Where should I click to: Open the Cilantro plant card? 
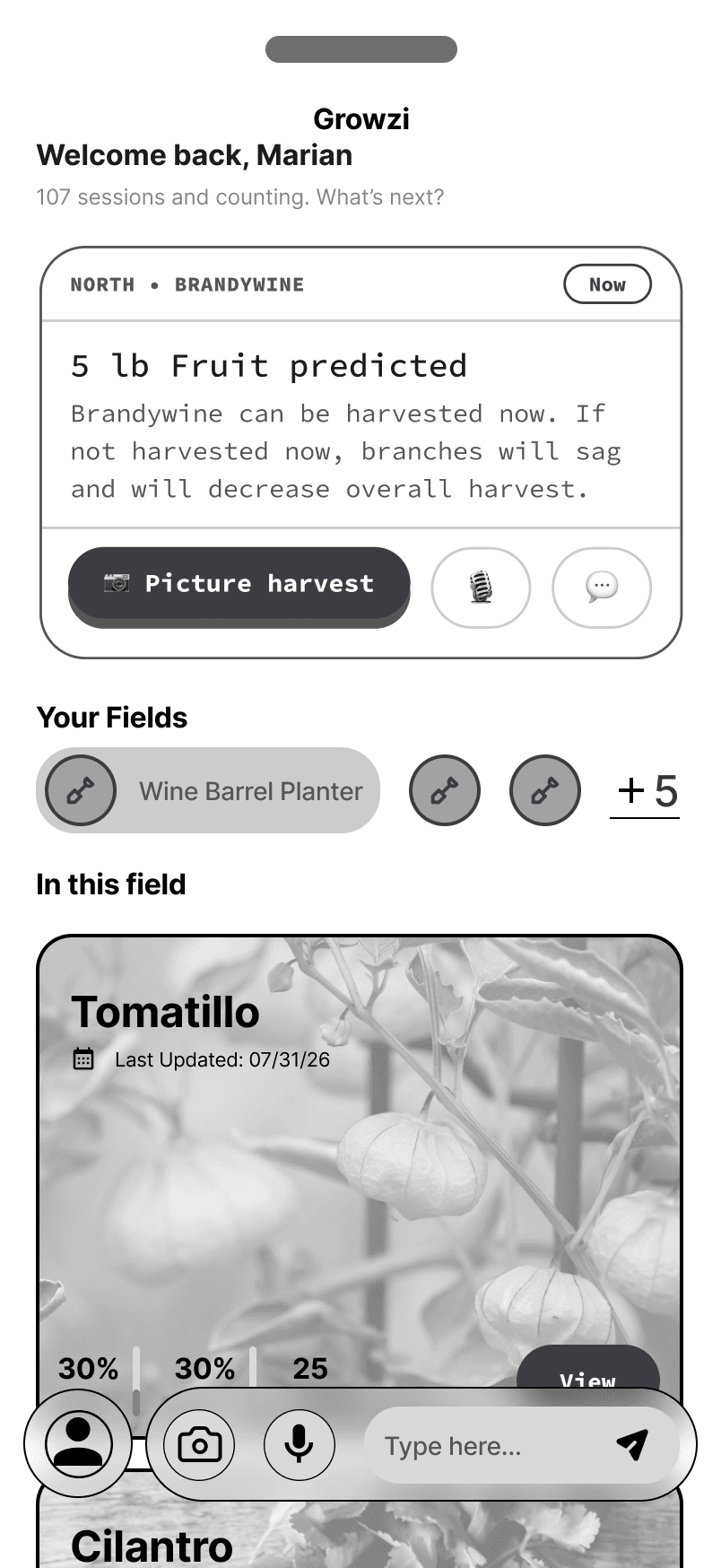[x=360, y=1525]
